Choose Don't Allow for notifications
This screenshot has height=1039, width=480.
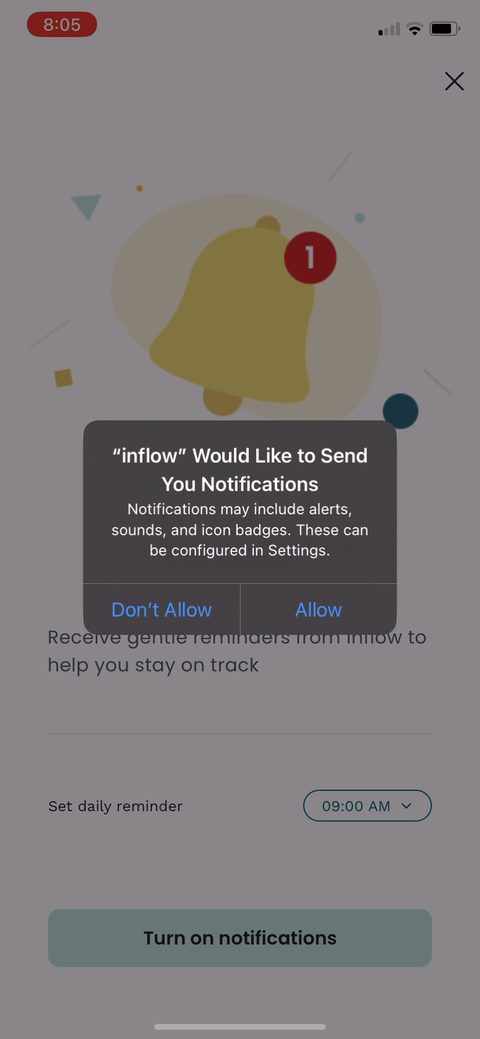coord(161,610)
